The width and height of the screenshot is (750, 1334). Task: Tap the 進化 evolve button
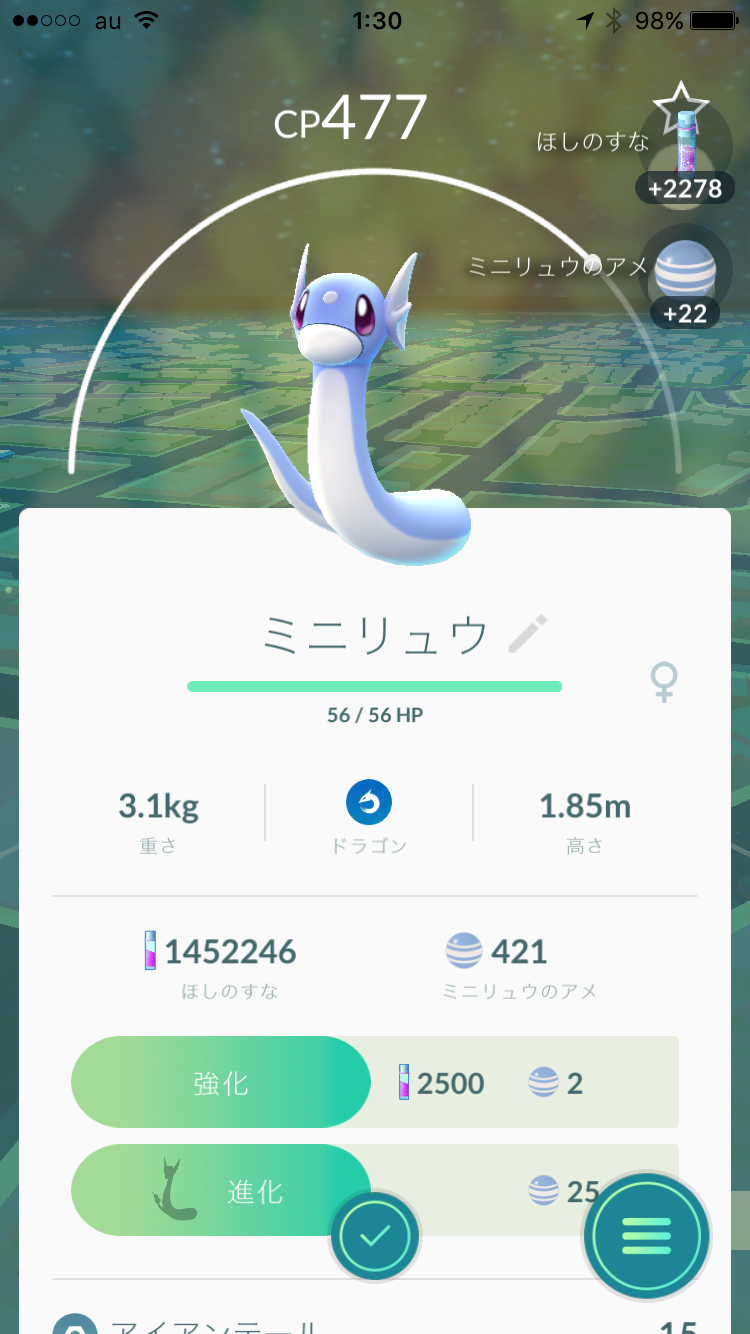point(221,1191)
